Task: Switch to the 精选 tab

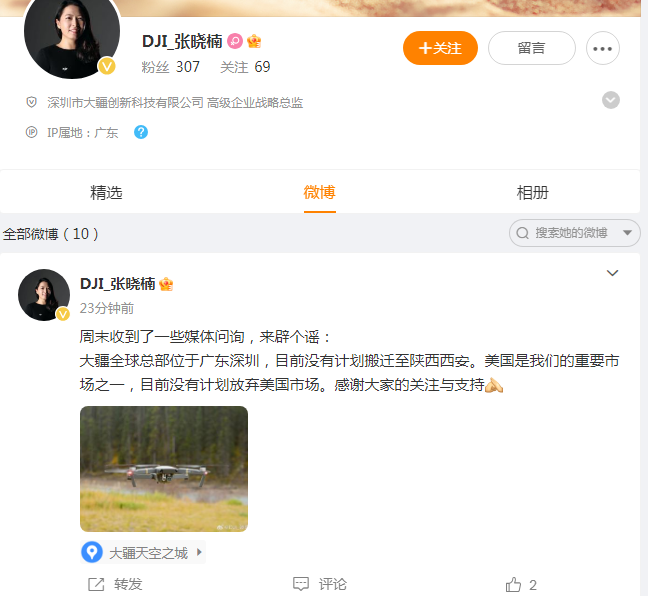Action: pyautogui.click(x=106, y=193)
